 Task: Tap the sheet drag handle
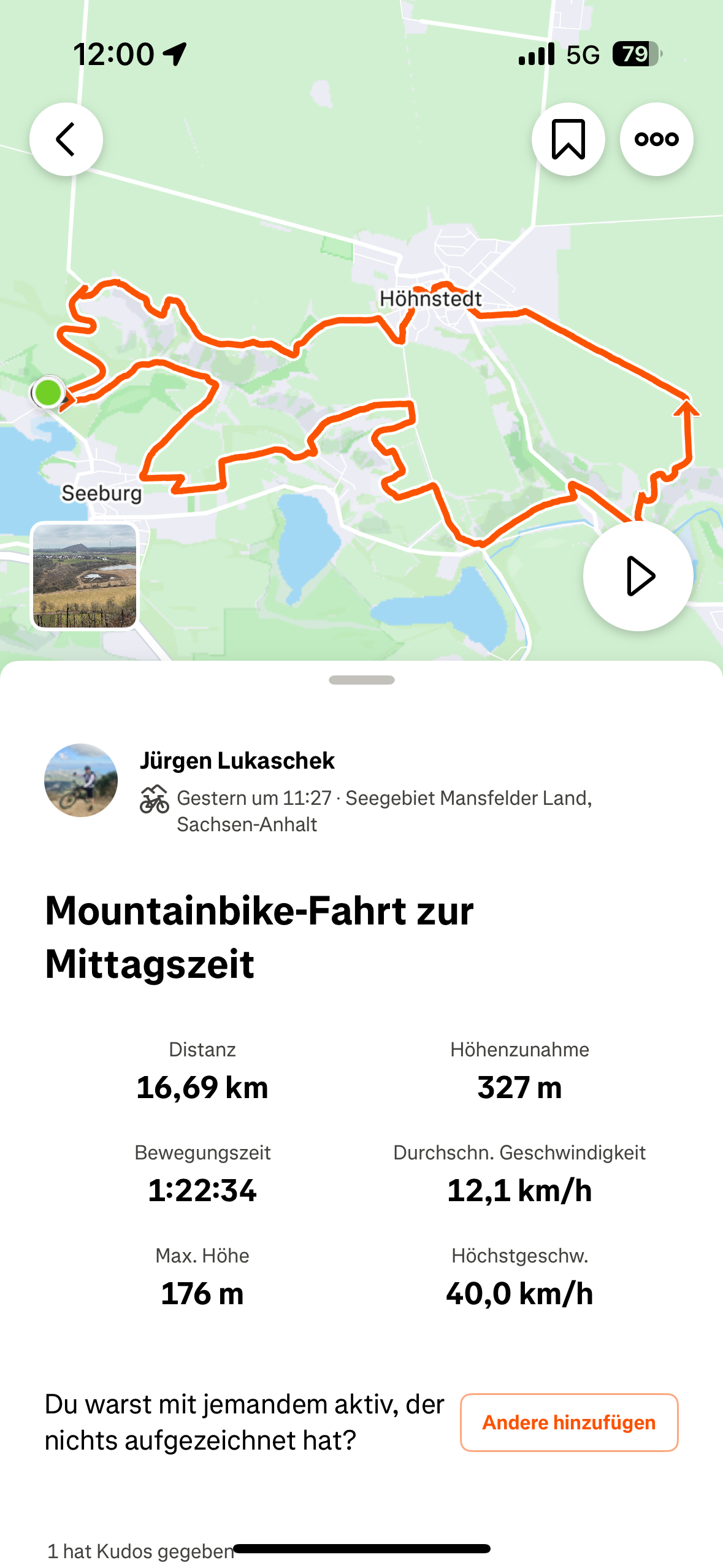pyautogui.click(x=362, y=680)
